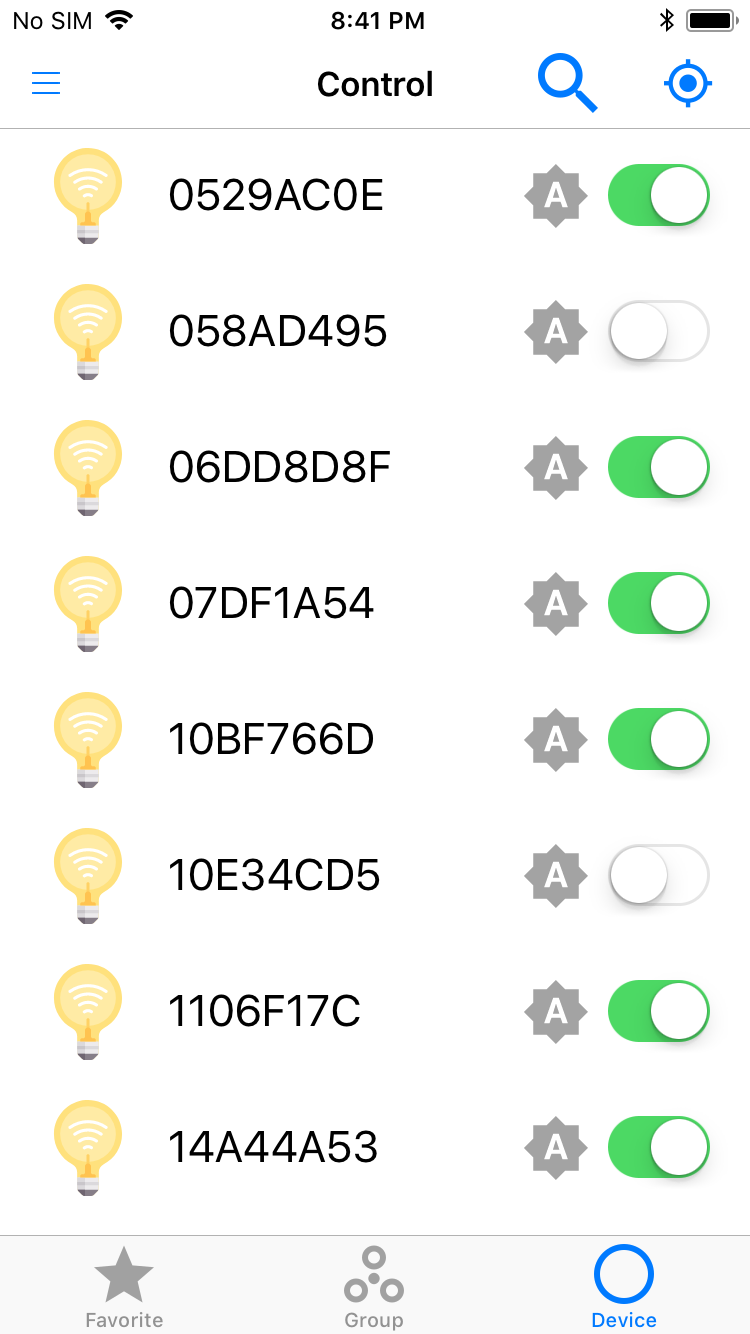Toggle the switch for 14A44A53

[x=659, y=1147]
